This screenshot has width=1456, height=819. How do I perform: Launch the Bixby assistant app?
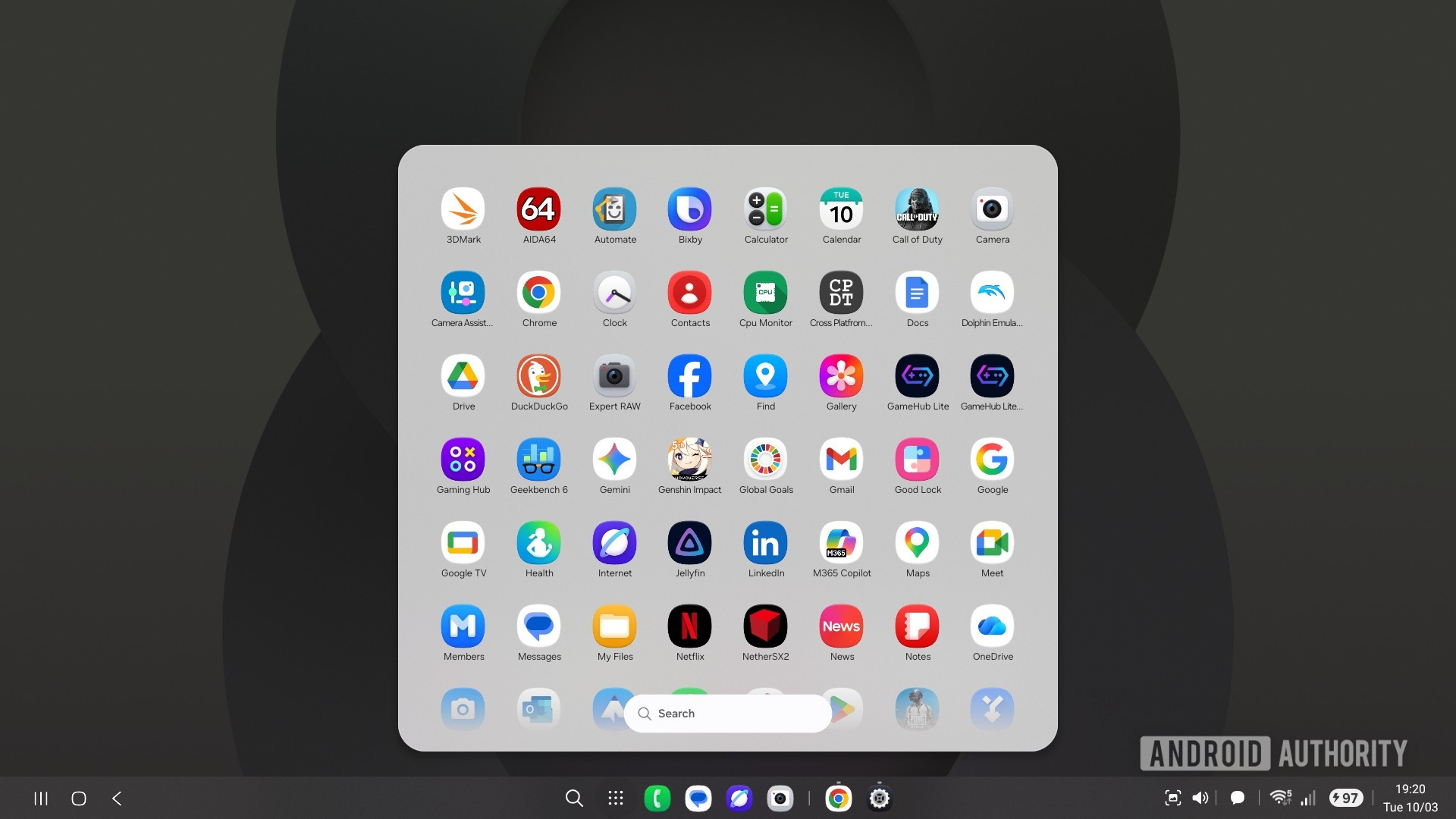click(x=689, y=209)
